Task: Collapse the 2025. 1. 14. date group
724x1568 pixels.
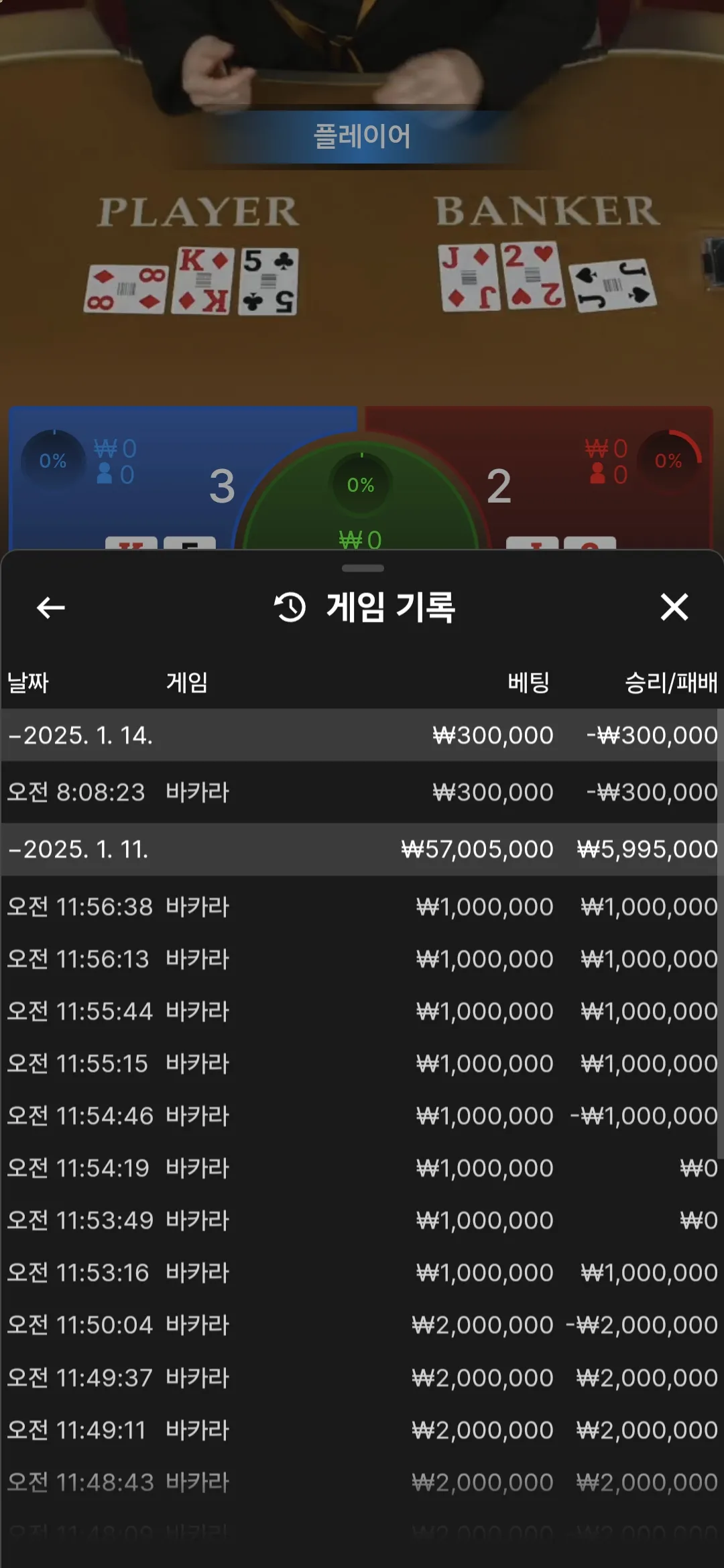Action: (x=80, y=736)
